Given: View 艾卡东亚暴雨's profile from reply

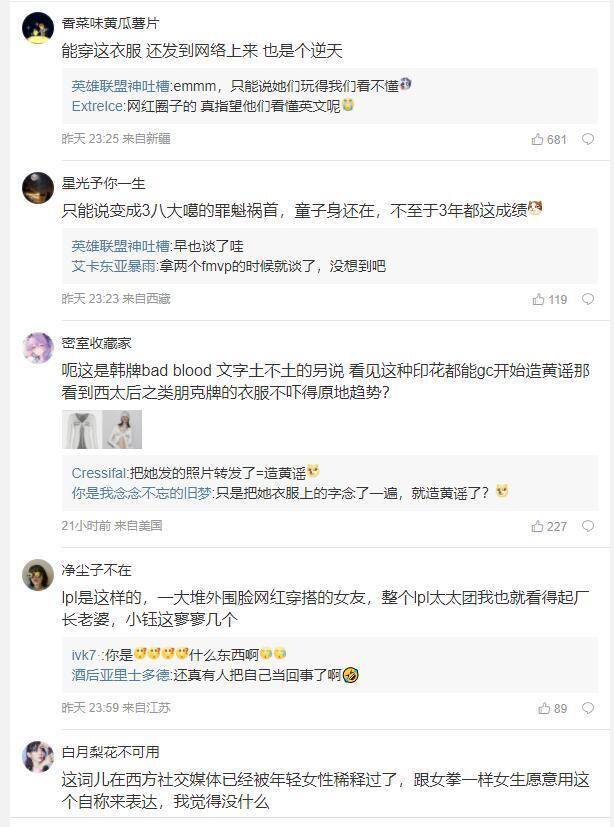Looking at the screenshot, I should click(114, 266).
